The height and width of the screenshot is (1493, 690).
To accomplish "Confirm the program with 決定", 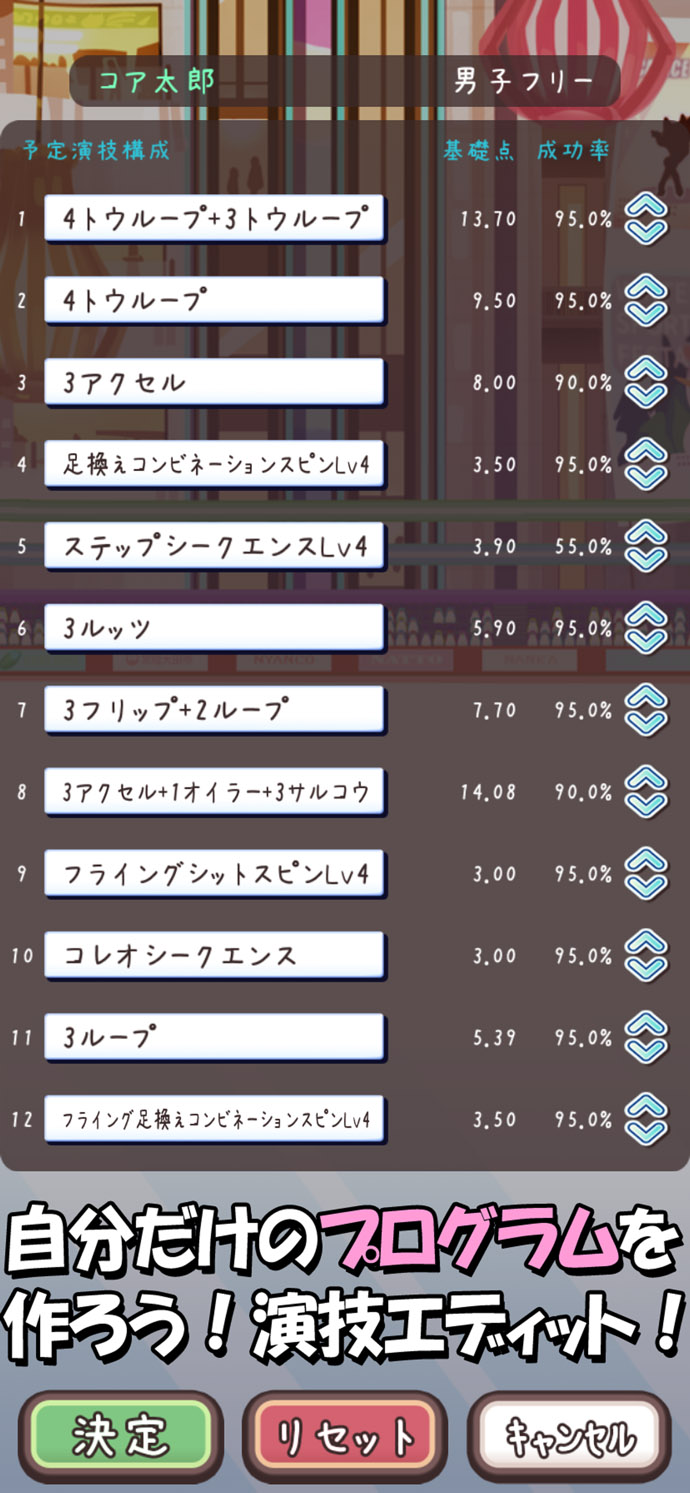I will tap(119, 1436).
